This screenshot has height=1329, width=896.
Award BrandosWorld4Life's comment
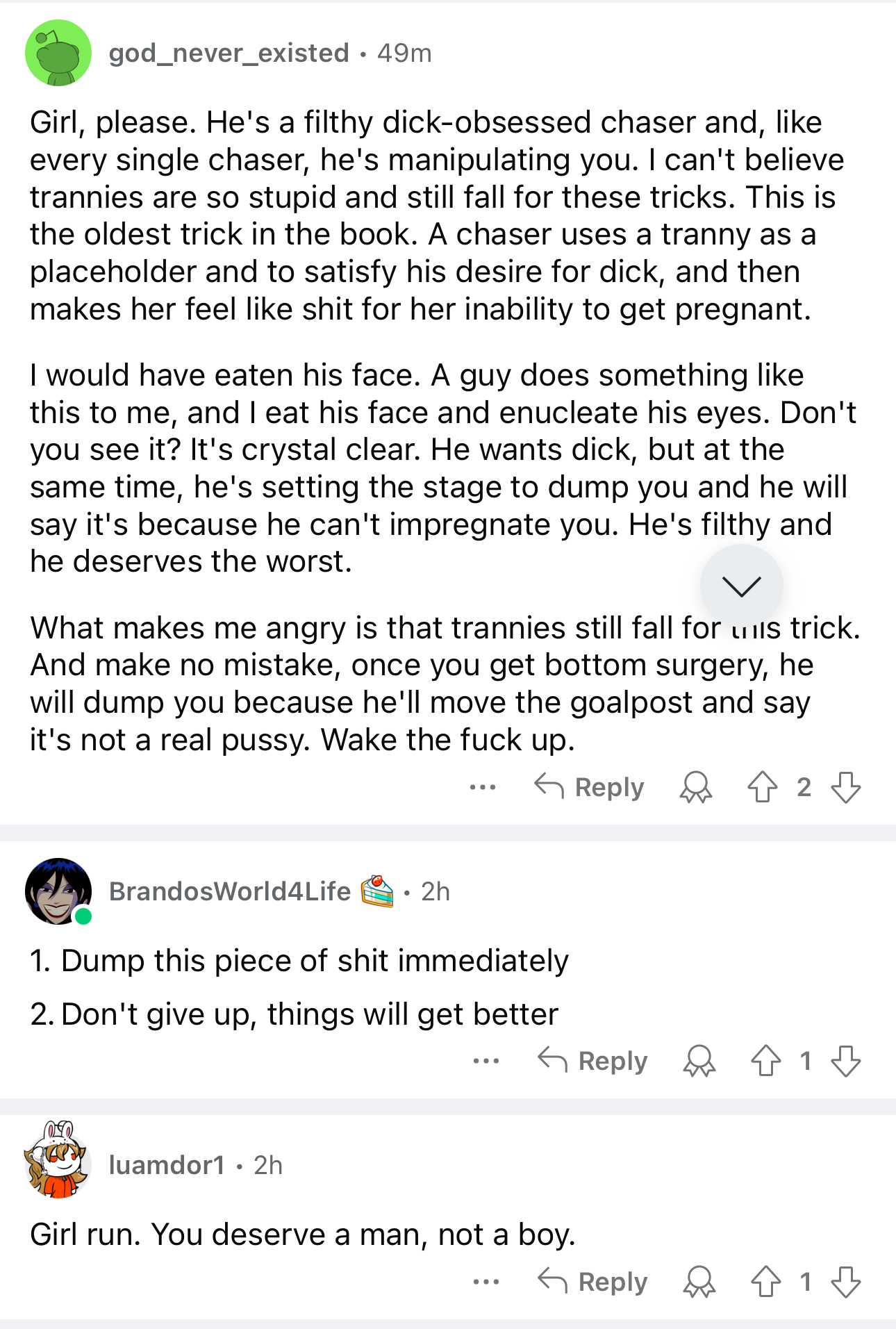[x=699, y=1061]
